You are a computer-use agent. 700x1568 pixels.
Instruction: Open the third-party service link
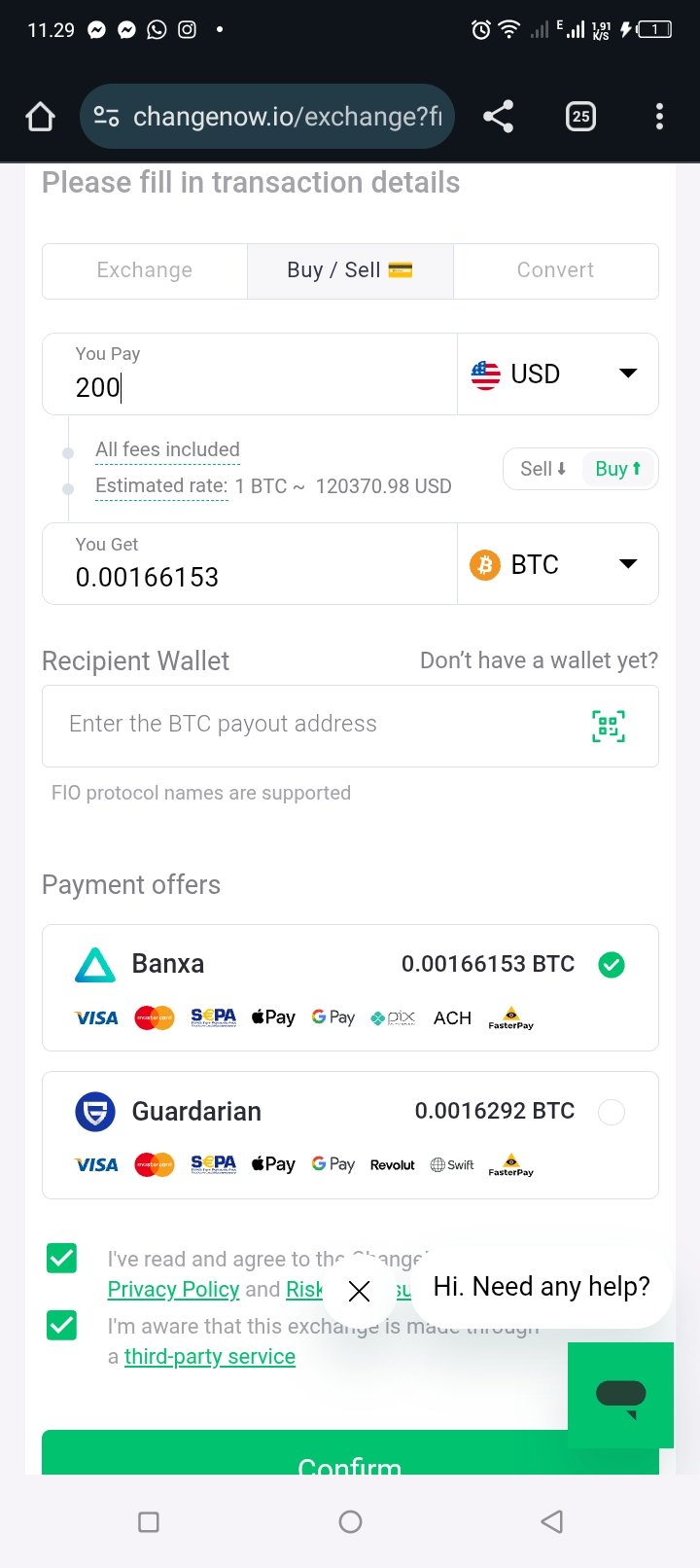click(x=210, y=1357)
